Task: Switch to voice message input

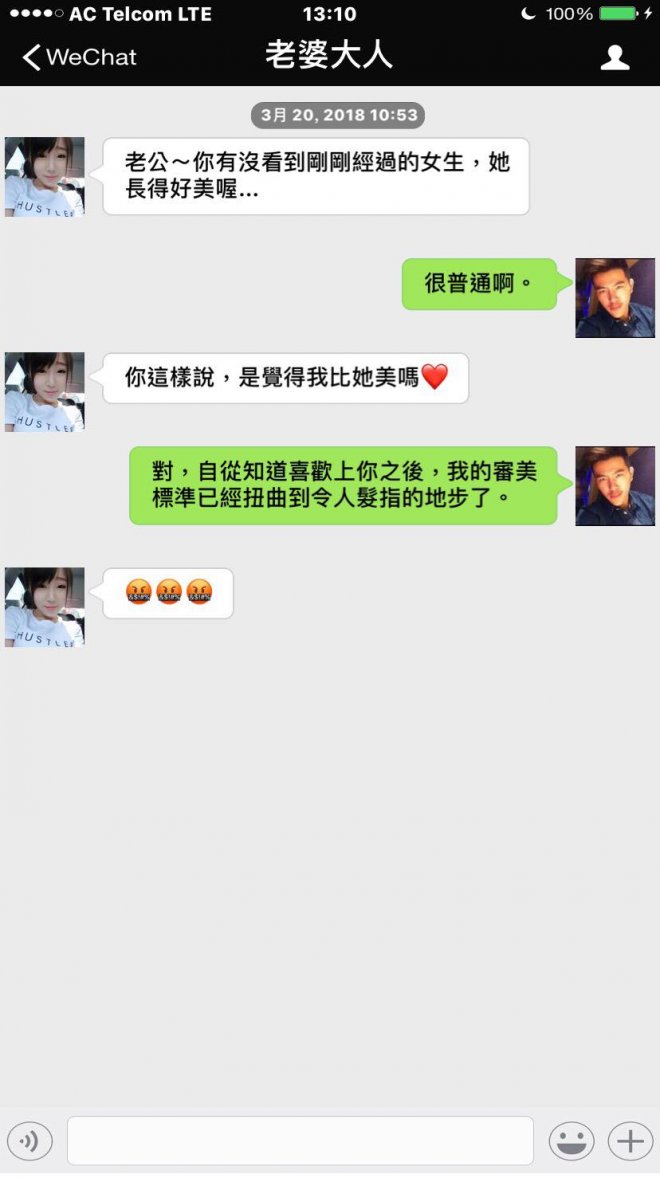Action: pos(30,1140)
